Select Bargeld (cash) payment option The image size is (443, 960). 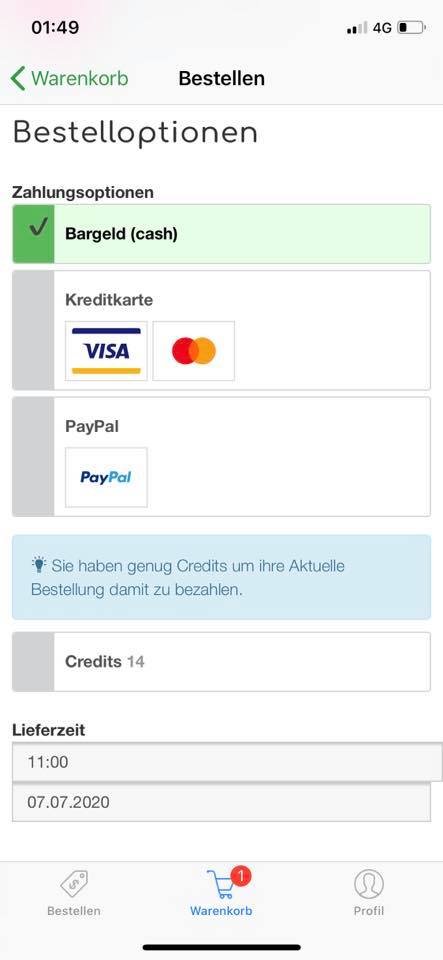[222, 234]
